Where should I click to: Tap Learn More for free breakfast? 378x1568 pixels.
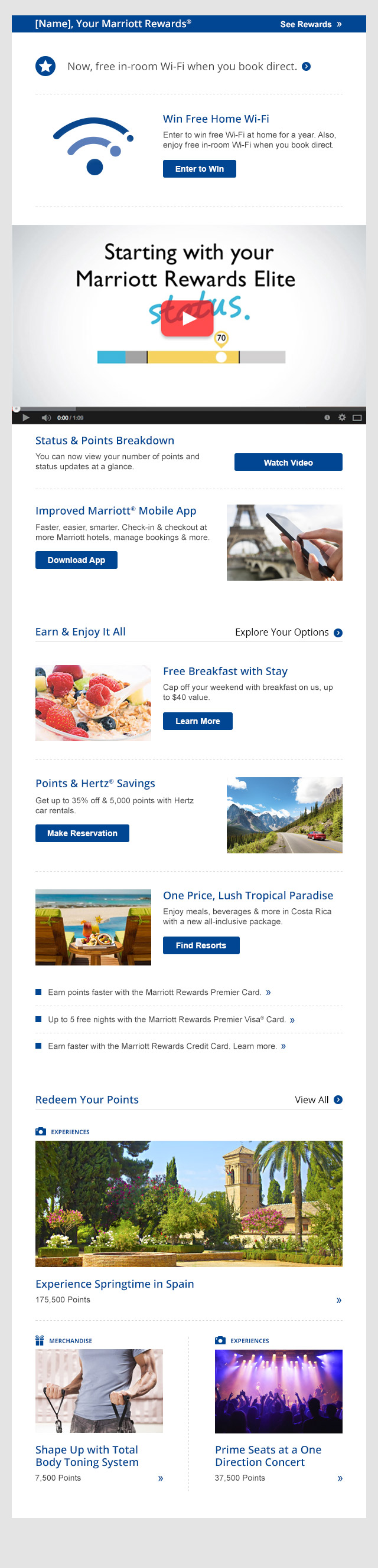[197, 721]
